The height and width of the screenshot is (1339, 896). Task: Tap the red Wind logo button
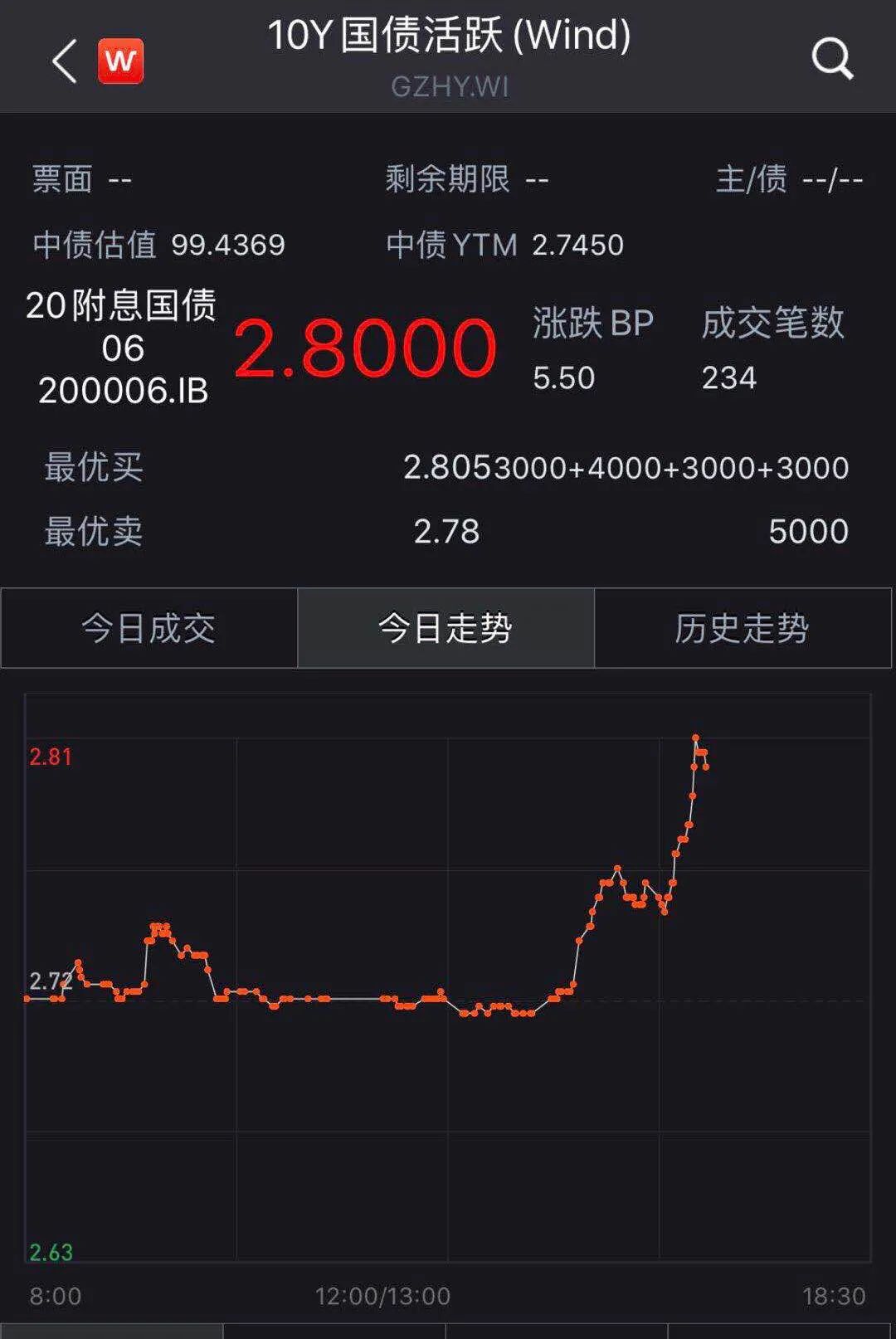(x=120, y=61)
